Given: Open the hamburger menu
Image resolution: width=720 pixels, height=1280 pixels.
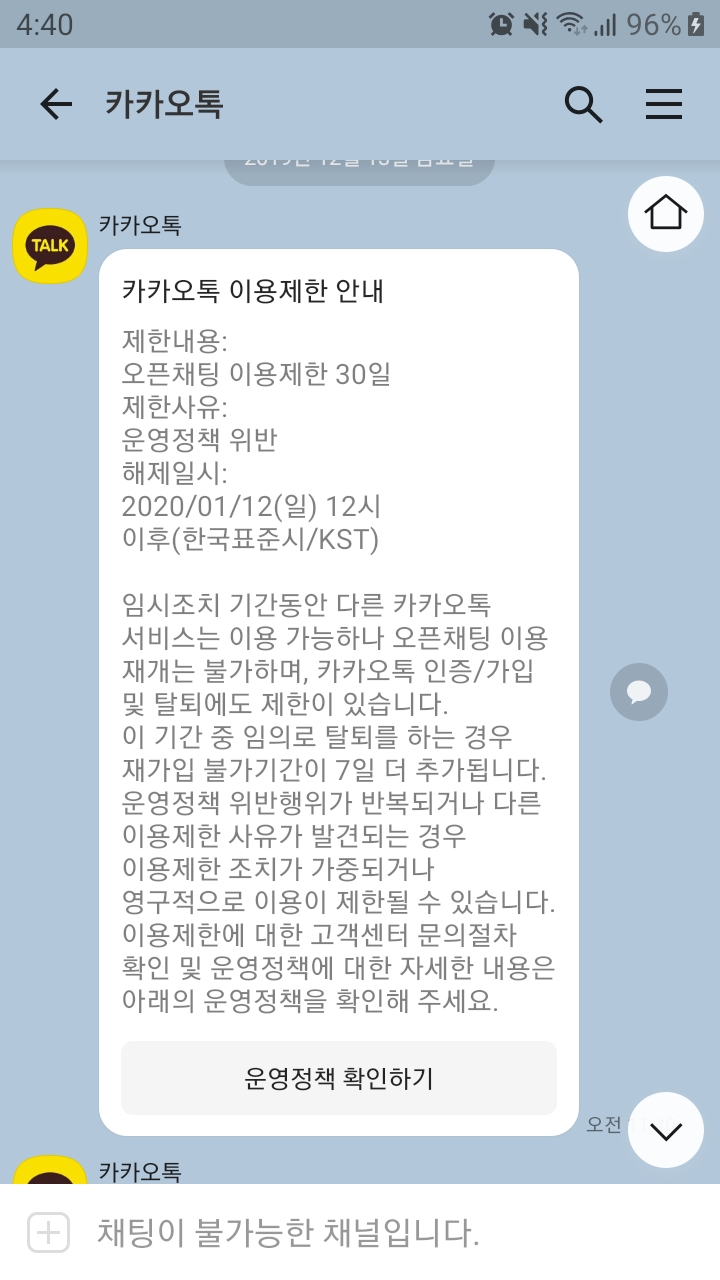Looking at the screenshot, I should tap(664, 104).
